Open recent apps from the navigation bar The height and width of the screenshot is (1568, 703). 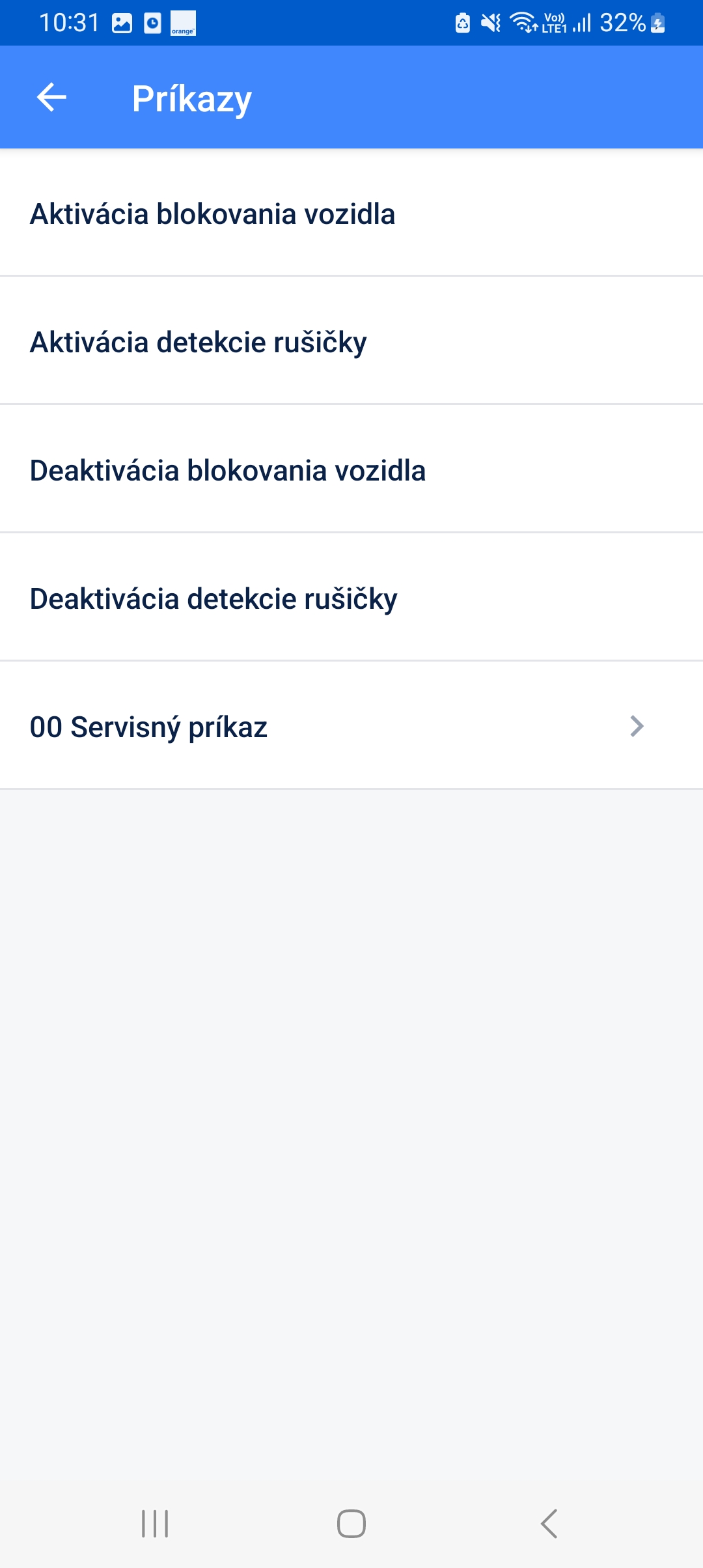155,1524
